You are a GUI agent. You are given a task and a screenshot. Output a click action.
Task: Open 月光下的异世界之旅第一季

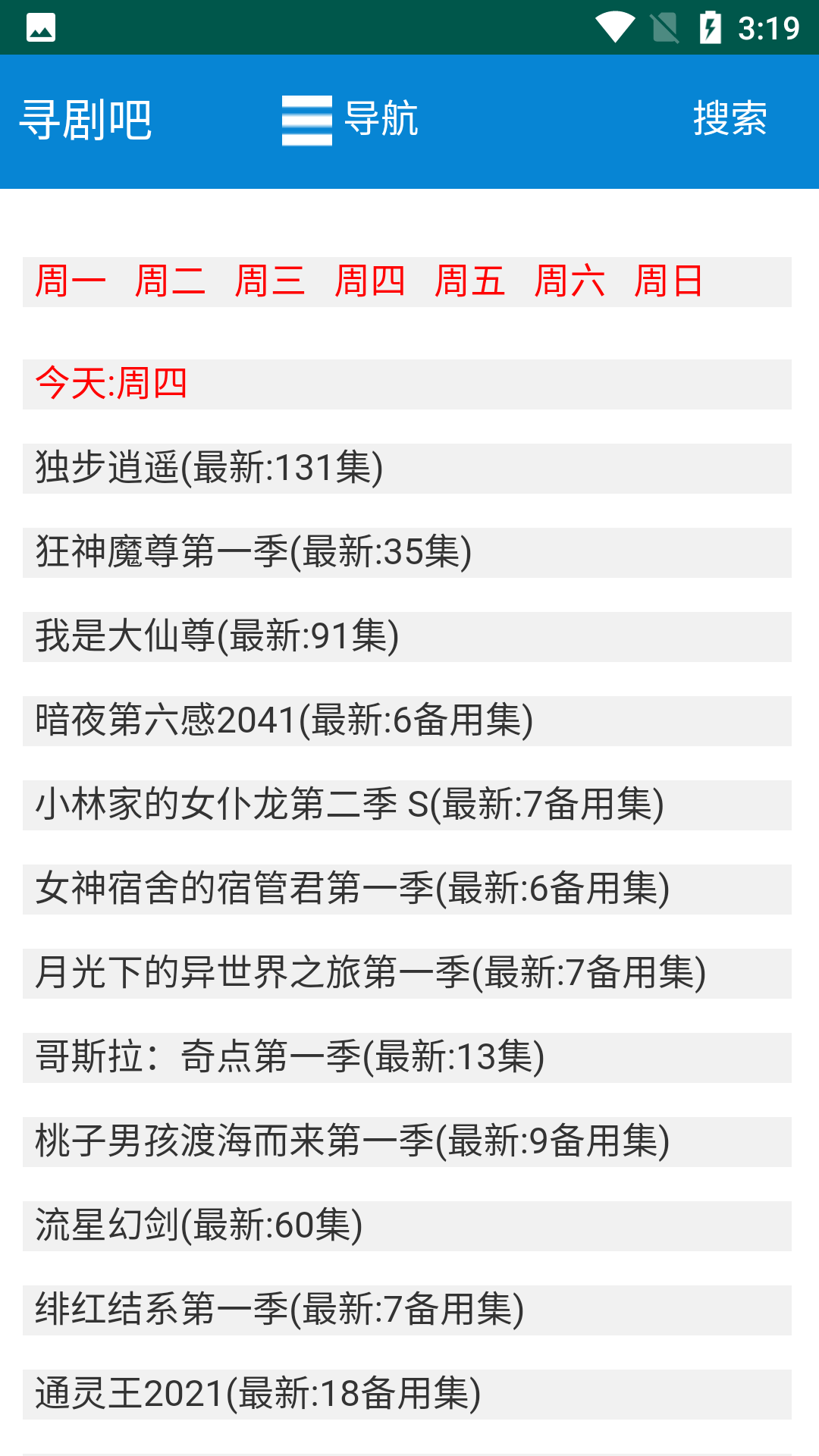(407, 974)
